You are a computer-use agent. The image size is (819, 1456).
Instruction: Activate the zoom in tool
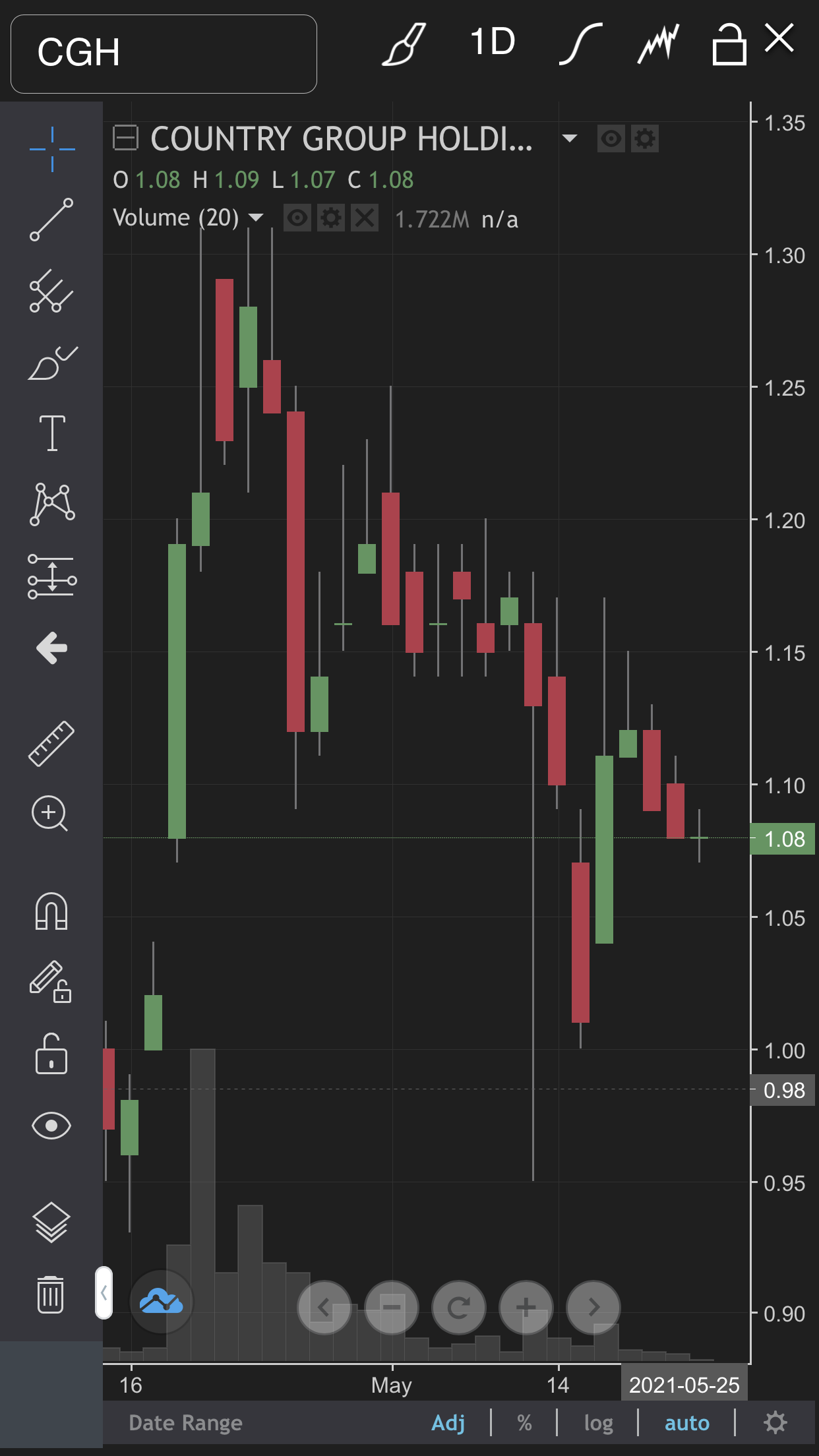pyautogui.click(x=50, y=813)
